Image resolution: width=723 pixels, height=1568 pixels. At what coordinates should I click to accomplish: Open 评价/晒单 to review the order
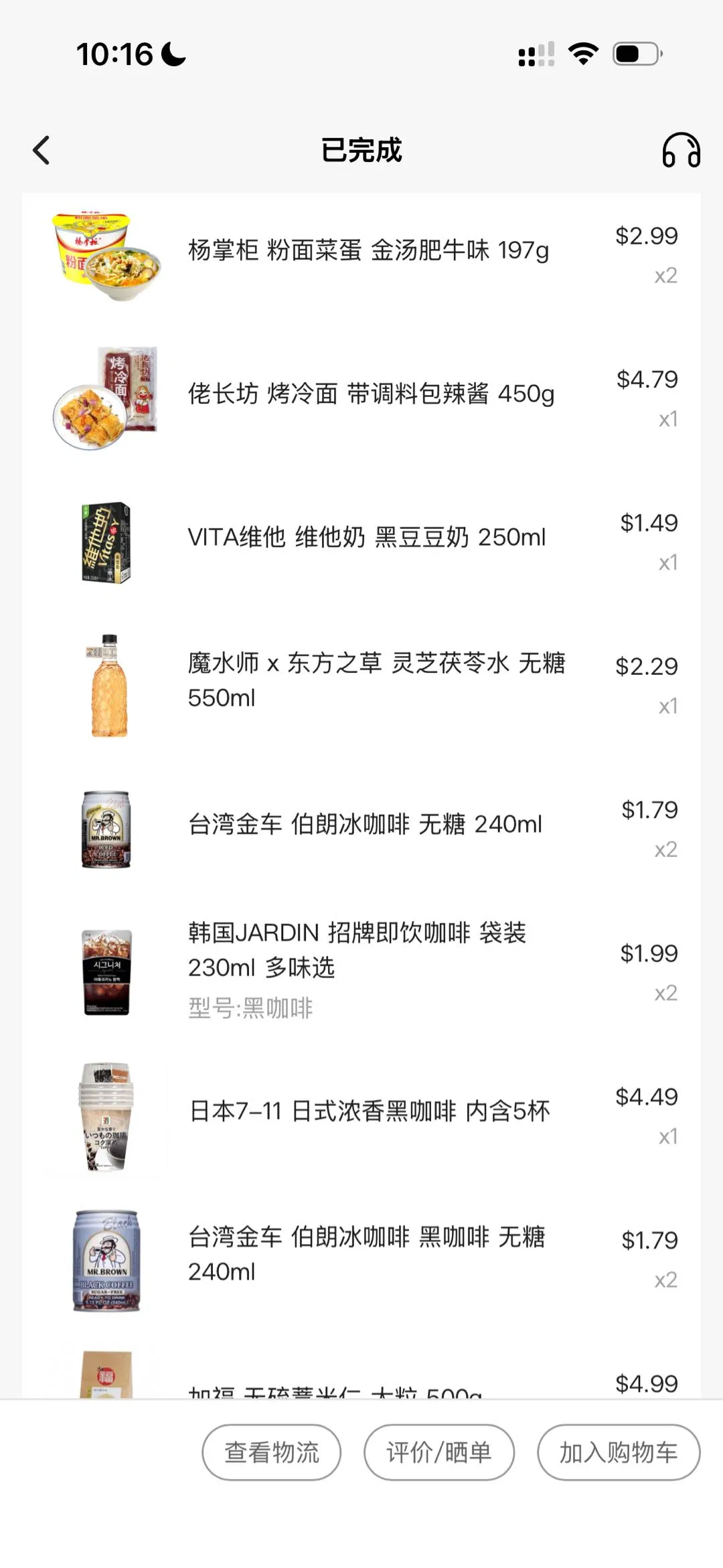(x=438, y=1452)
